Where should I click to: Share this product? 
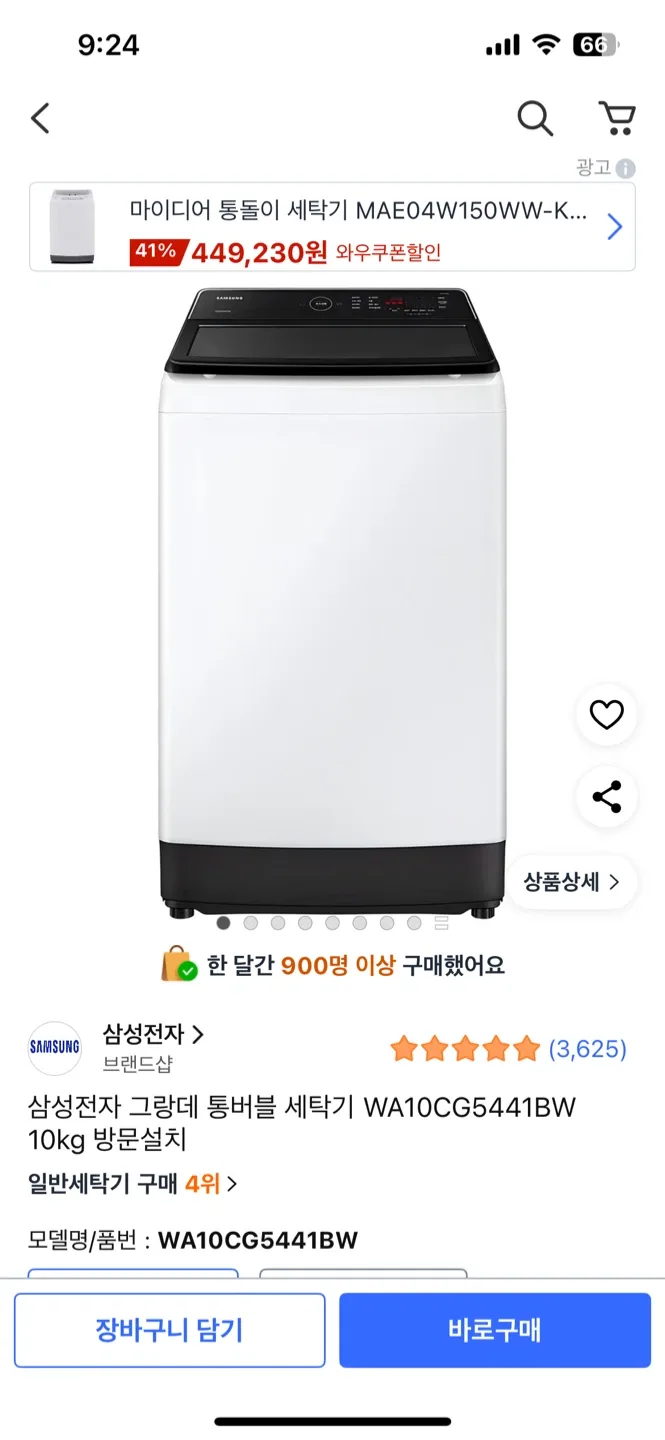click(606, 797)
